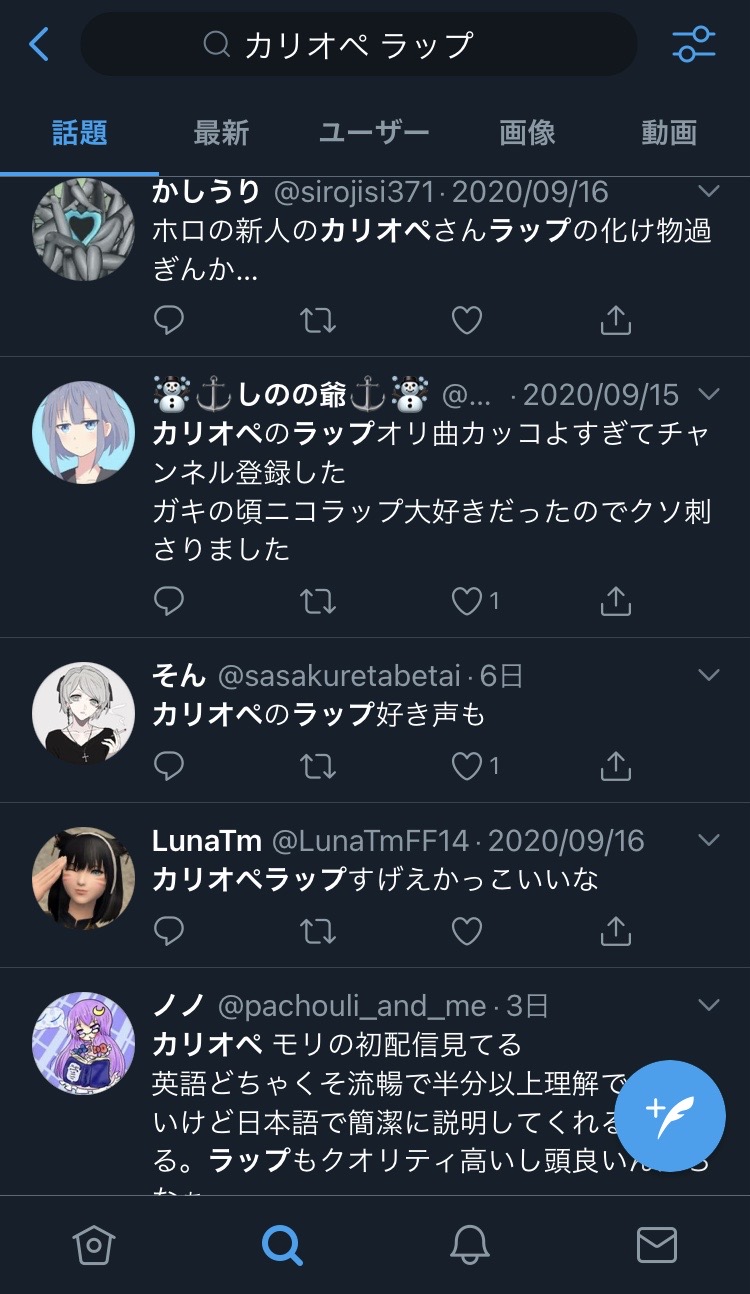Switch to the 最新 tab
The height and width of the screenshot is (1294, 750).
(x=221, y=132)
